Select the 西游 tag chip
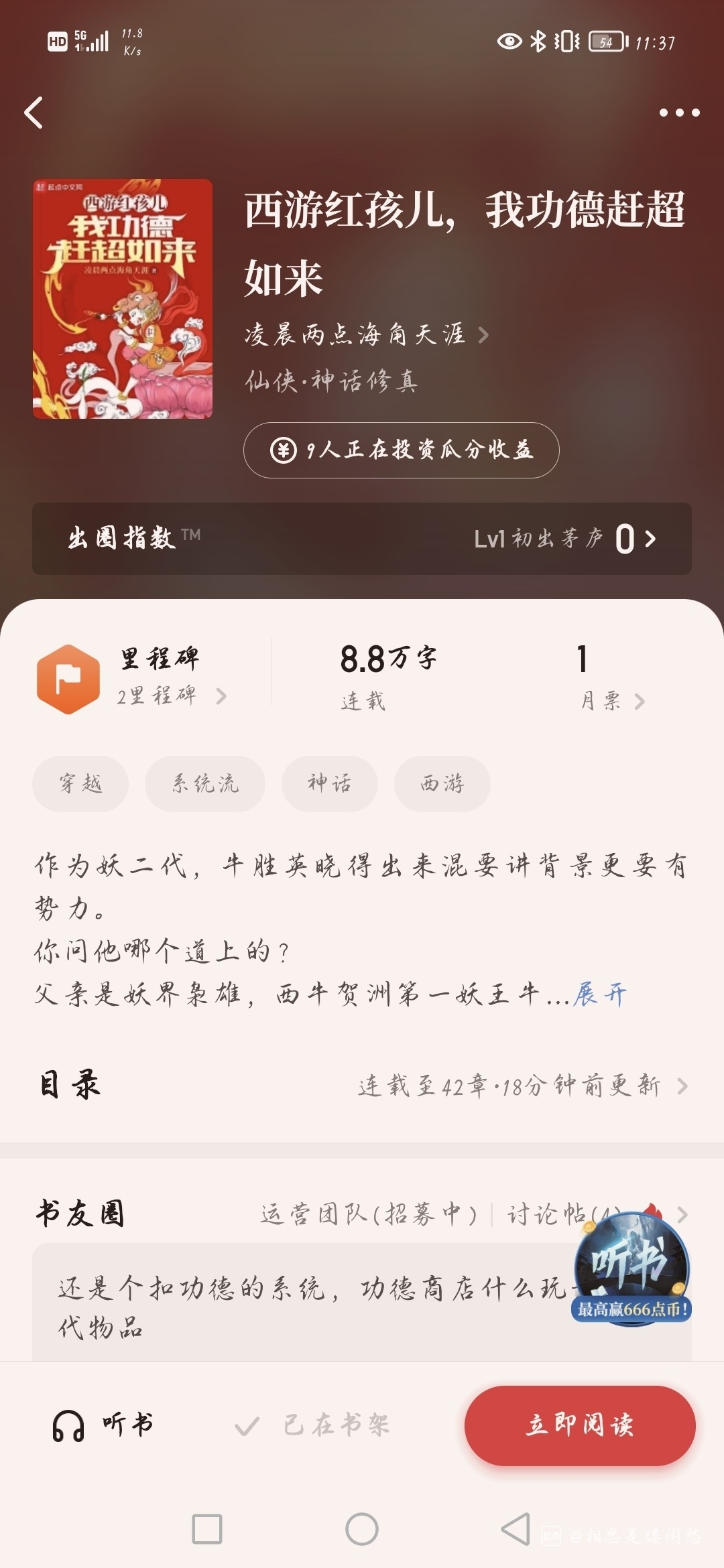 pyautogui.click(x=442, y=783)
